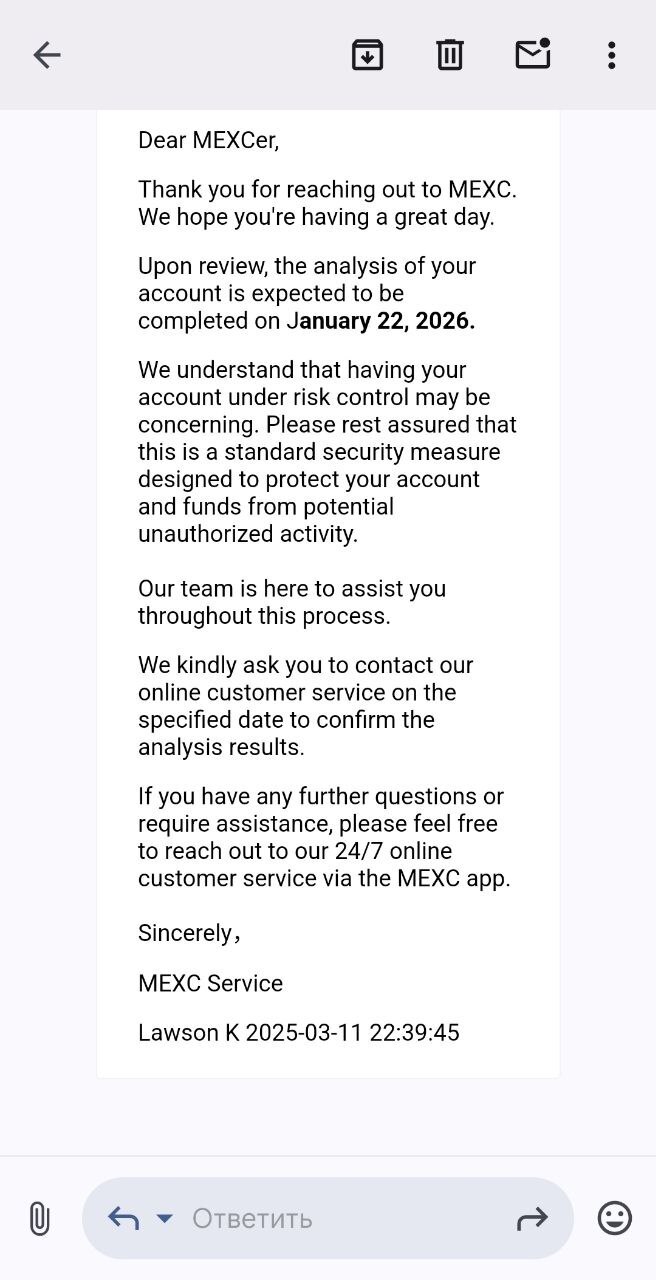
Task: Forward this email
Action: 532,1218
